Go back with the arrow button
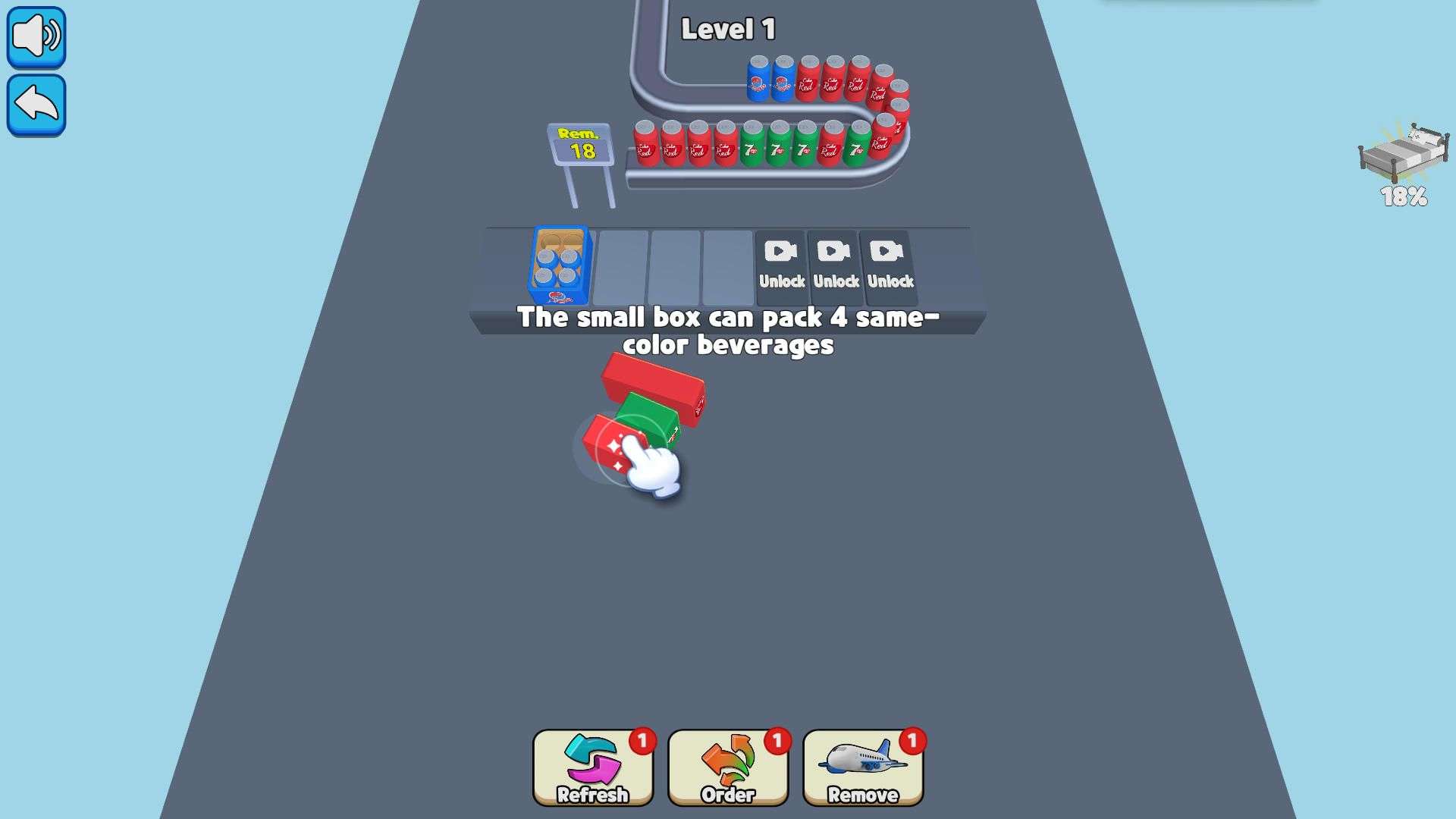Viewport: 1456px width, 819px height. coord(36,105)
